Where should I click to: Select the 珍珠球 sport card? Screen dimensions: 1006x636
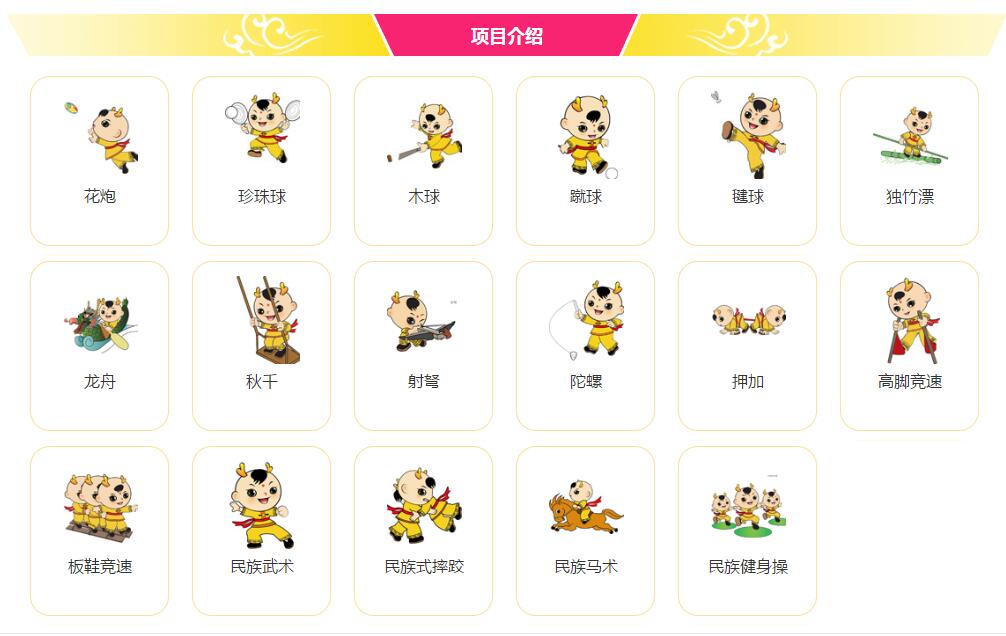[x=262, y=160]
